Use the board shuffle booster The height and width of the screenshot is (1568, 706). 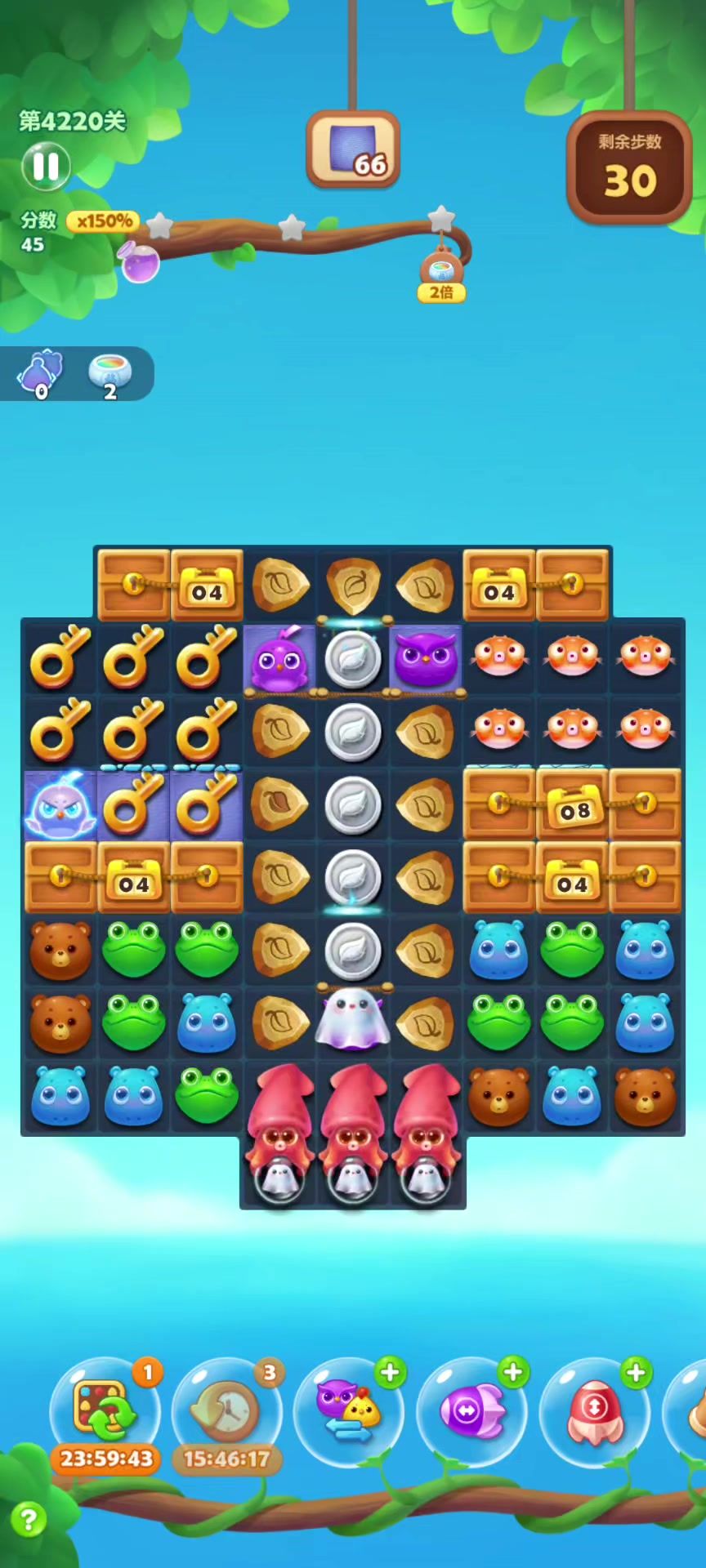coord(105,1411)
